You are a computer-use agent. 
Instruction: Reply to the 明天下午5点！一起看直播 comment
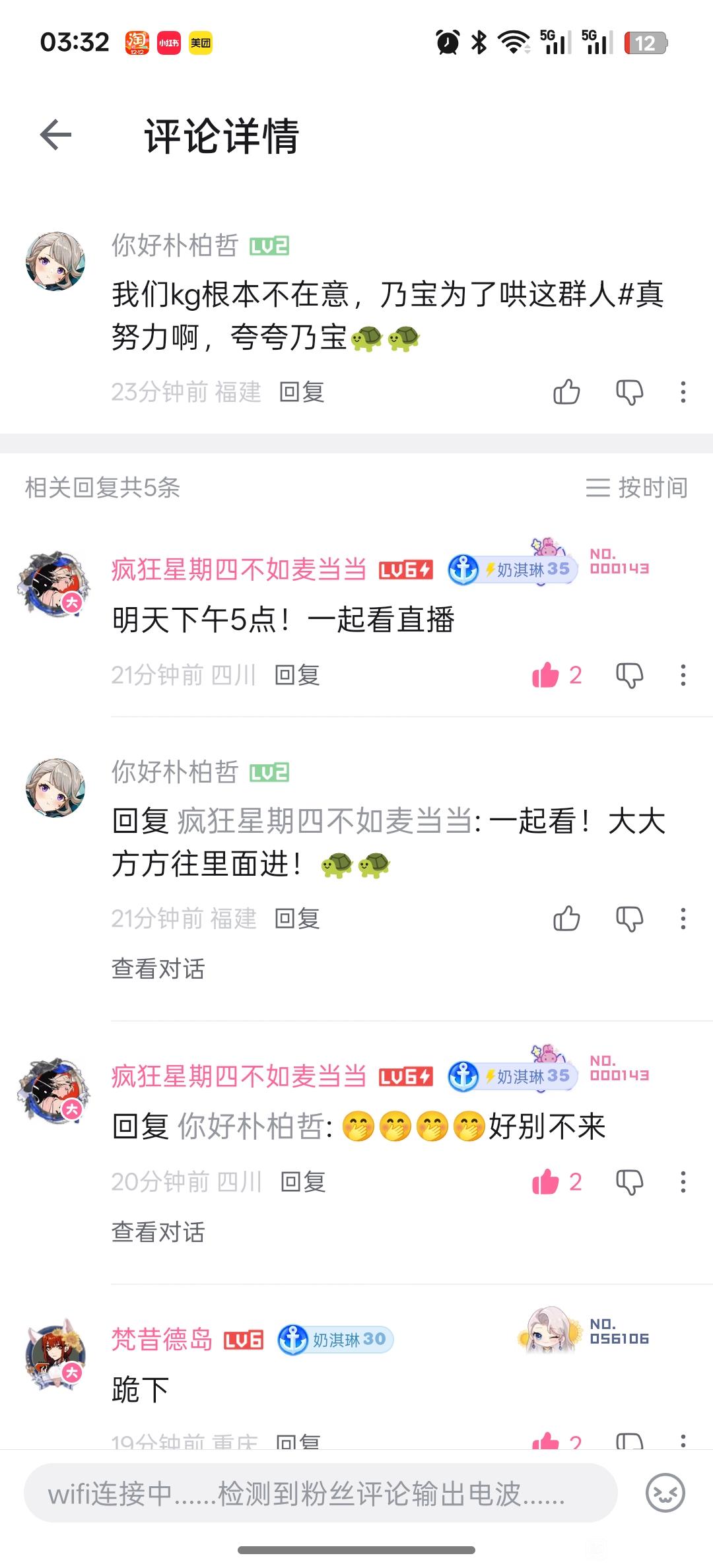click(x=297, y=675)
